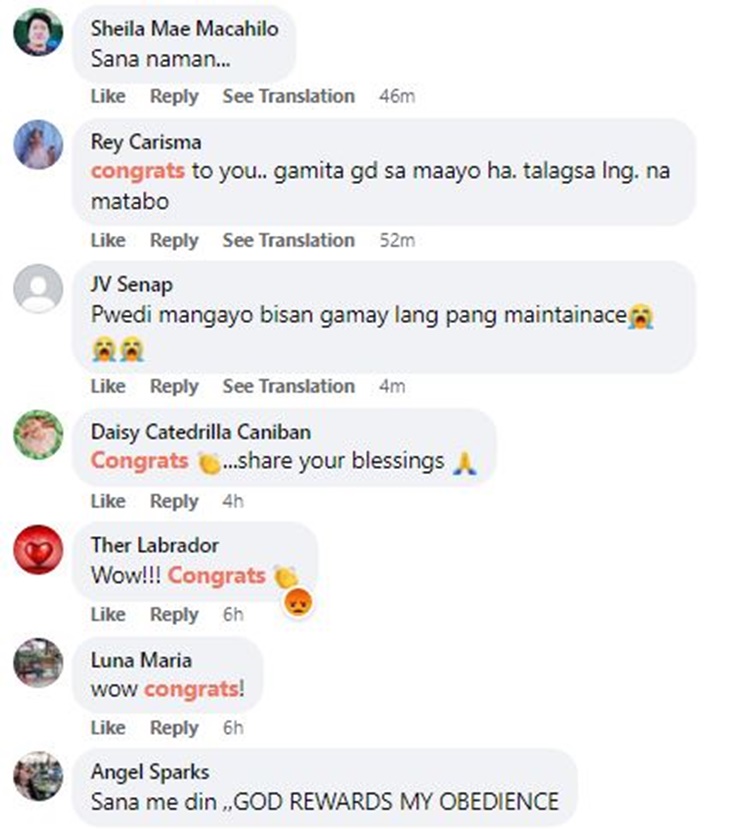This screenshot has width=750, height=829.
Task: Reply to Rey Carisma's comment
Action: click(174, 240)
